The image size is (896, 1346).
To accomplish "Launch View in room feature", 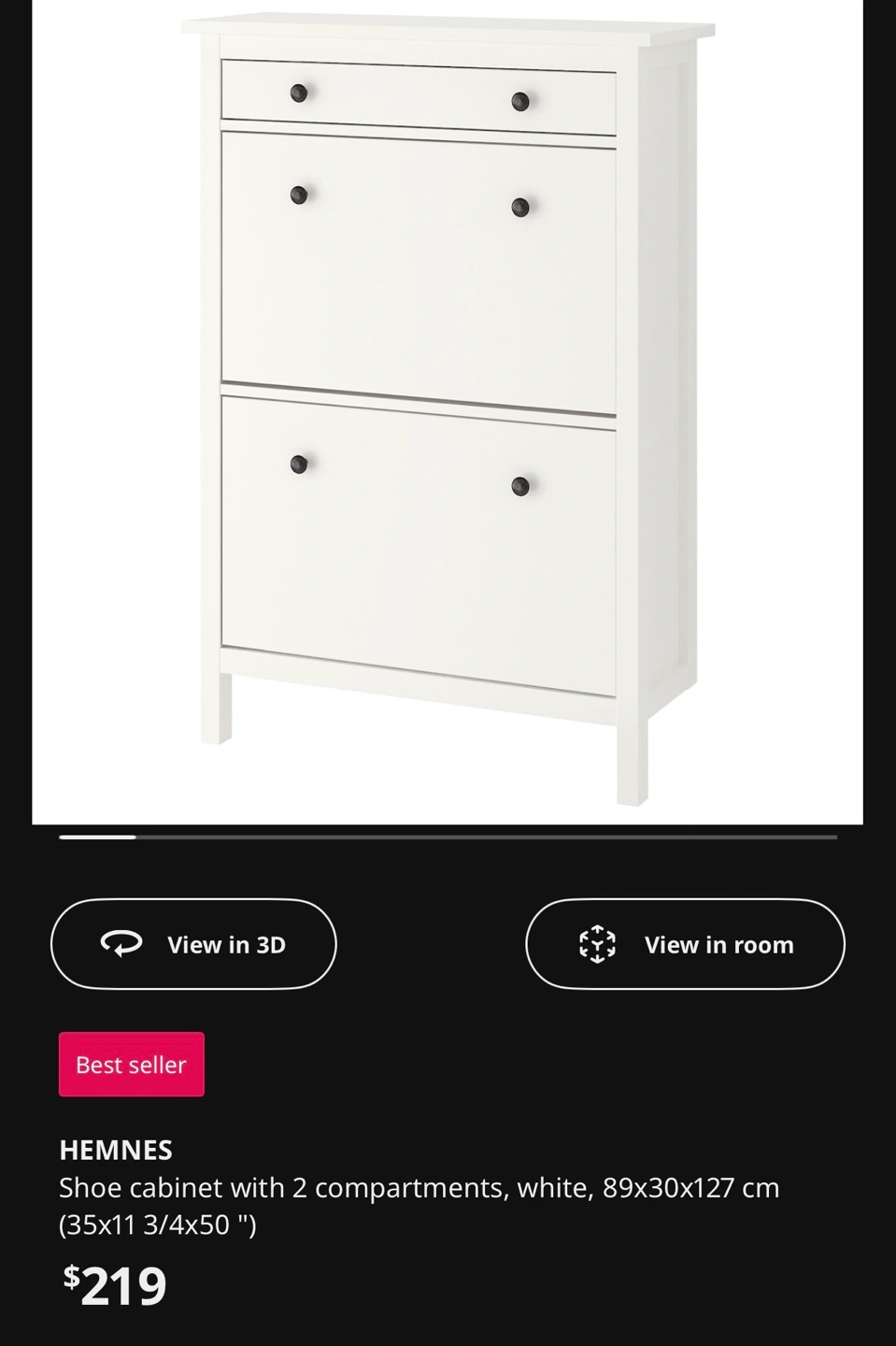I will [x=685, y=944].
